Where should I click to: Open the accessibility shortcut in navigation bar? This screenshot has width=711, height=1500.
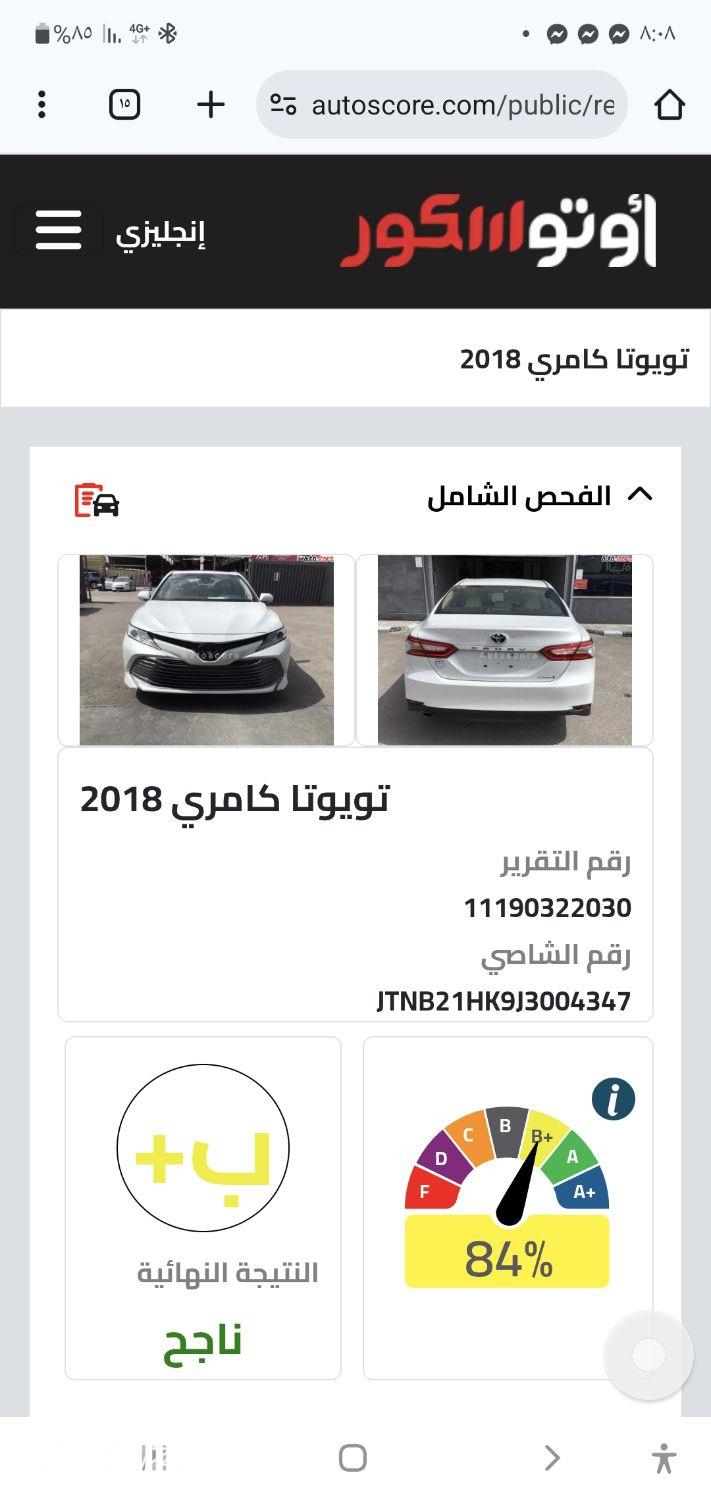(x=663, y=1458)
